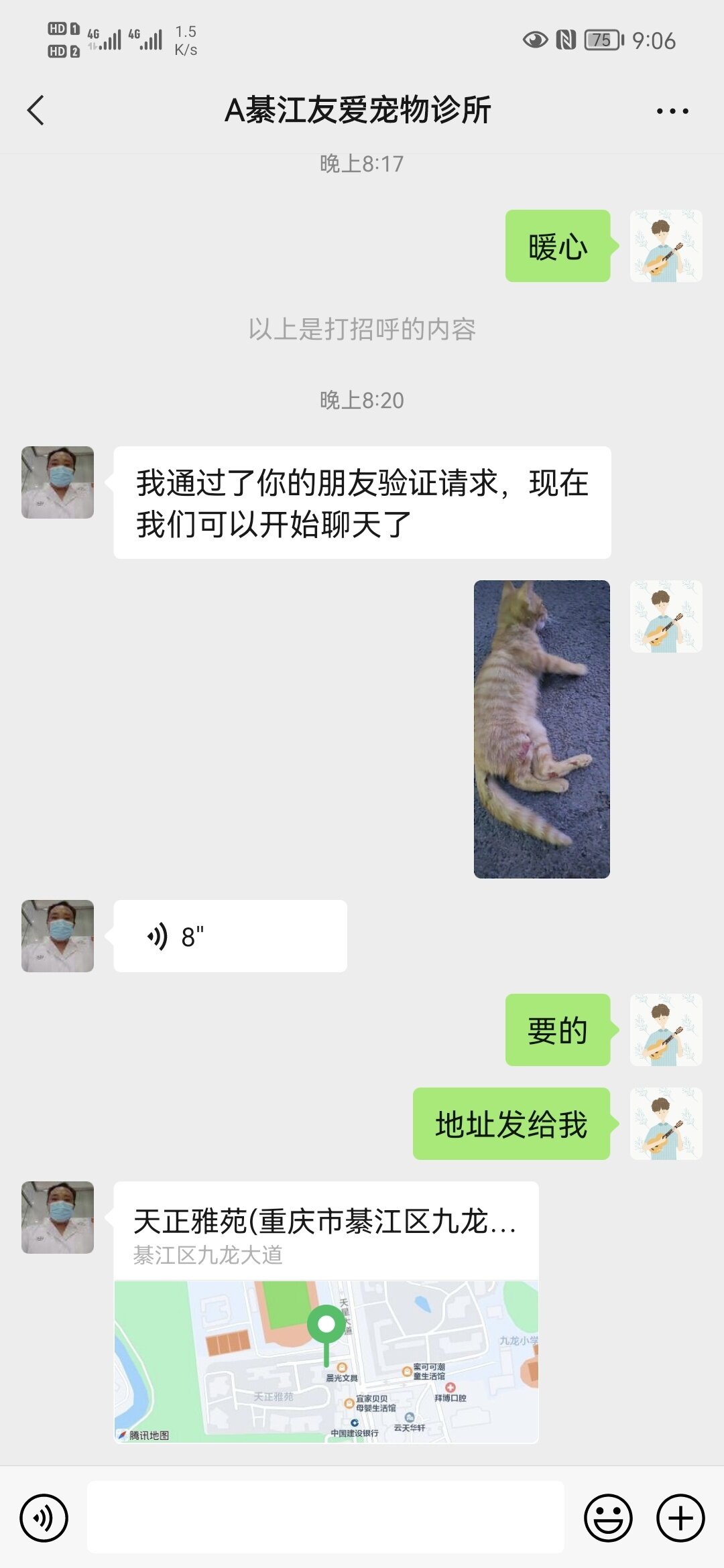View the clinic contact's avatar profile

[58, 482]
